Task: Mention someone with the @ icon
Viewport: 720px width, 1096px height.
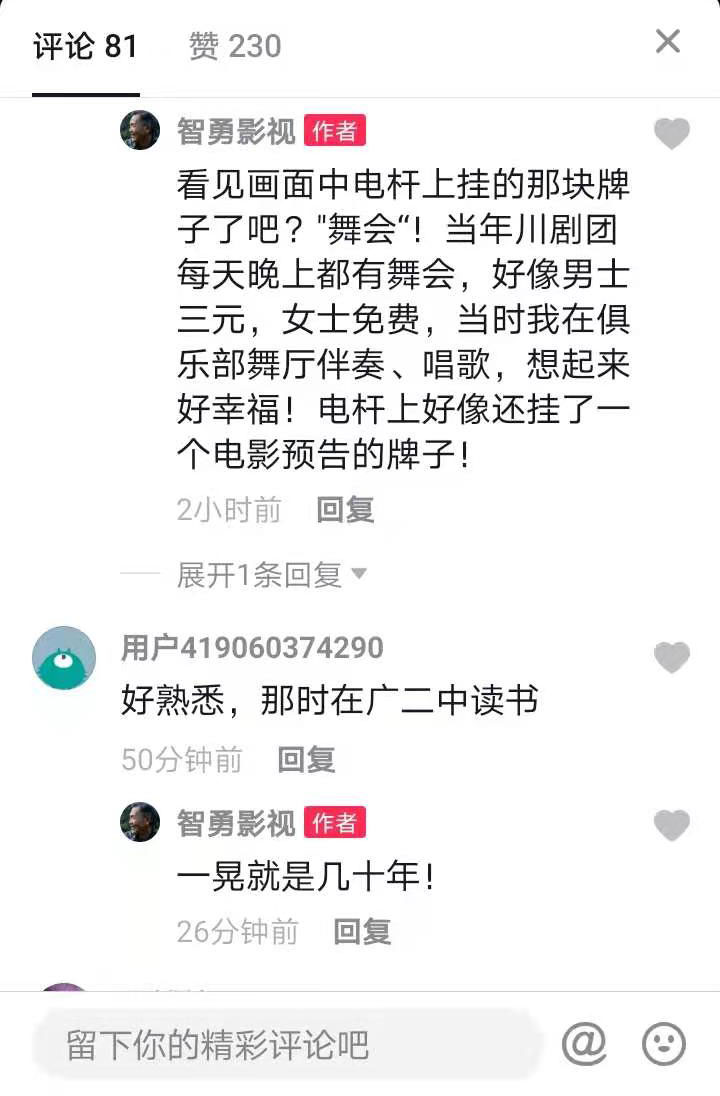Action: [x=584, y=1045]
